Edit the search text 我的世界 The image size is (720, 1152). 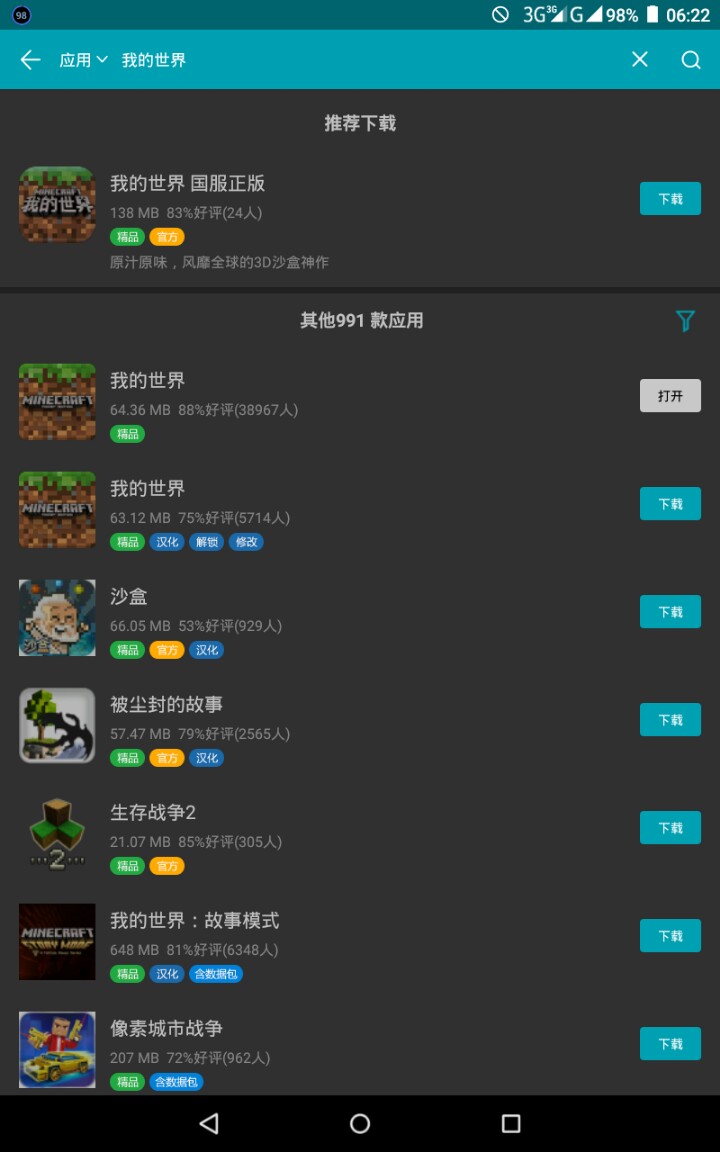pyautogui.click(x=154, y=60)
